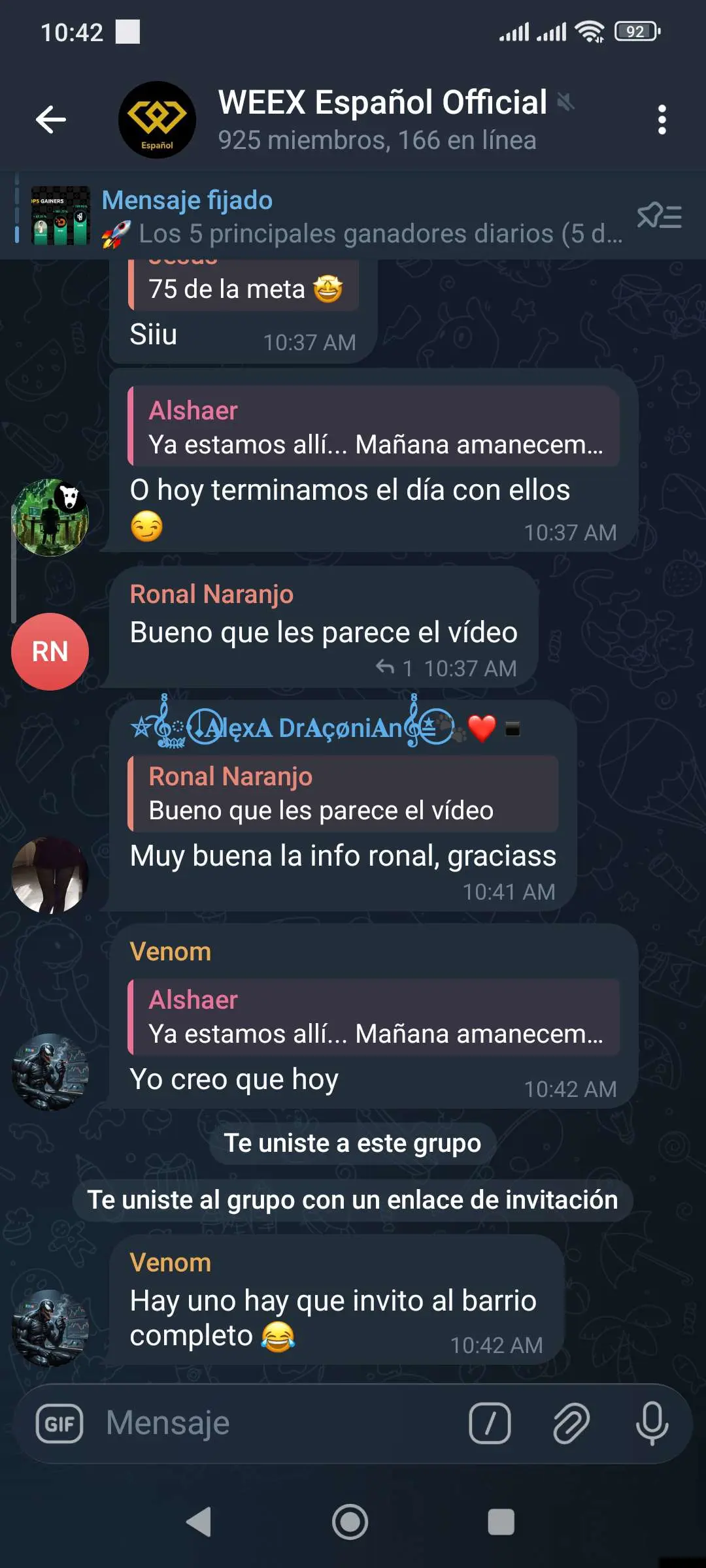The width and height of the screenshot is (706, 1568).
Task: Record a voice message with the microphone
Action: tap(652, 1423)
